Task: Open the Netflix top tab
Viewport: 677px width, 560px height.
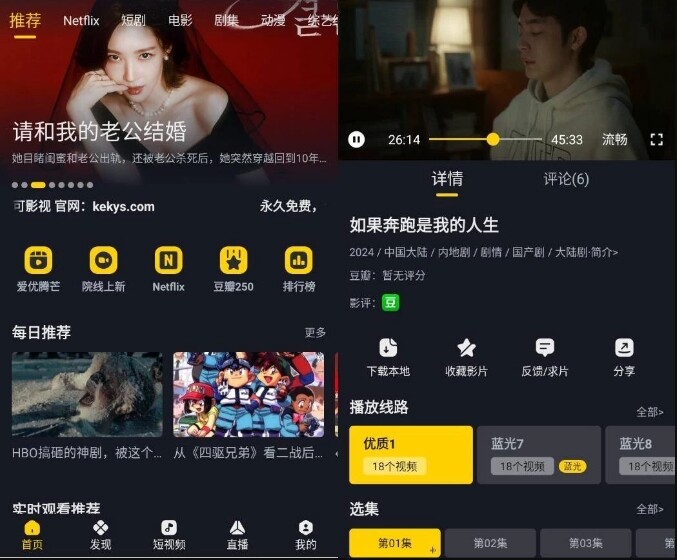Action: [81, 20]
